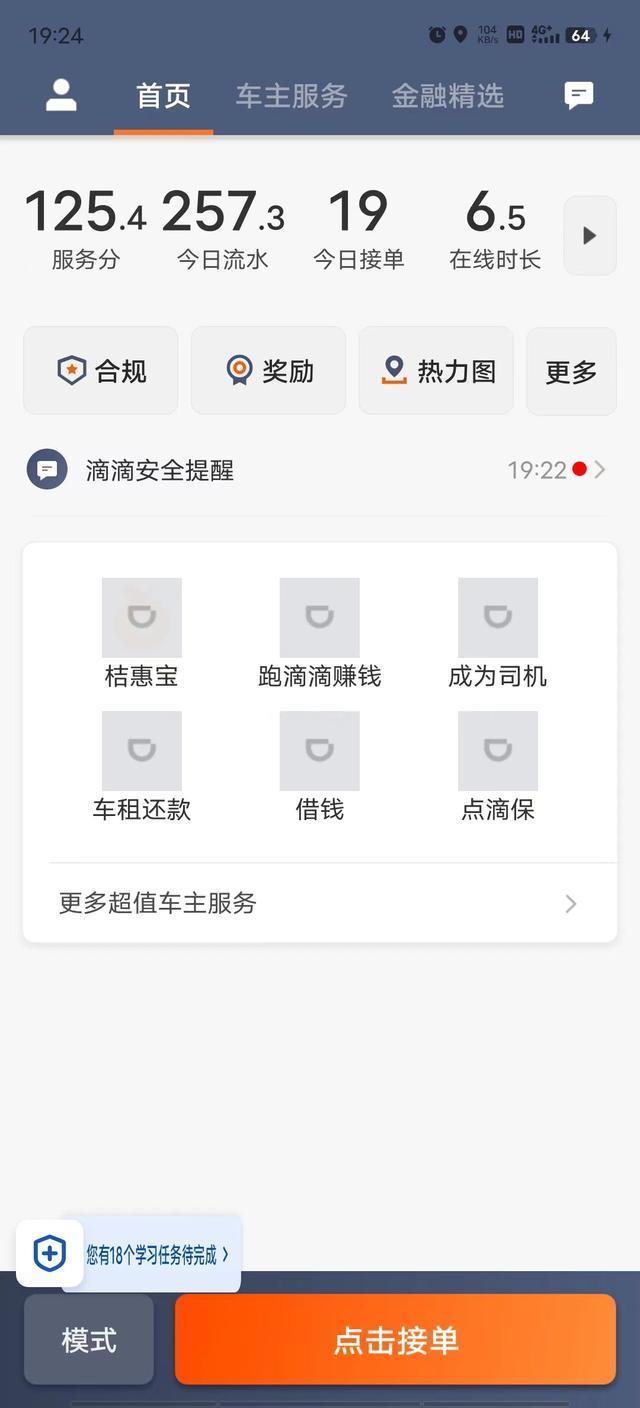Open the 点滴保 insurance service
The width and height of the screenshot is (640, 1408).
click(497, 767)
